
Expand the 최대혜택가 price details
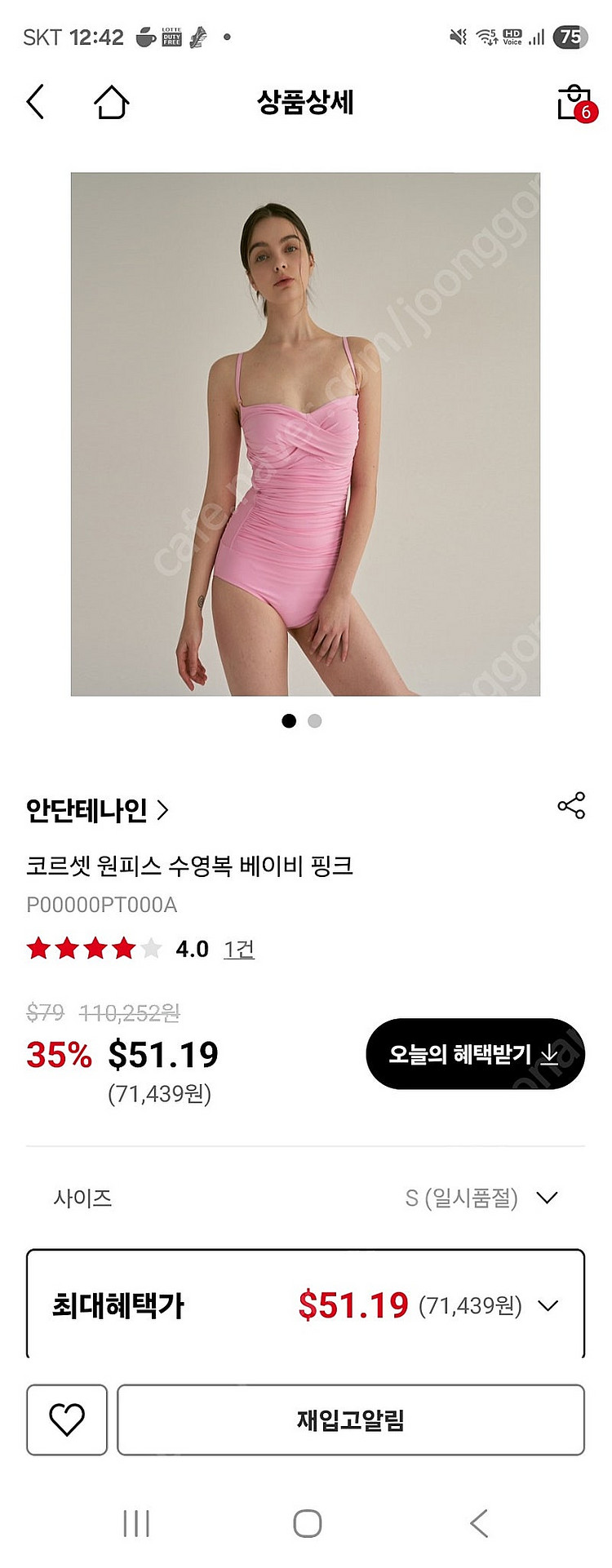pyautogui.click(x=305, y=1305)
